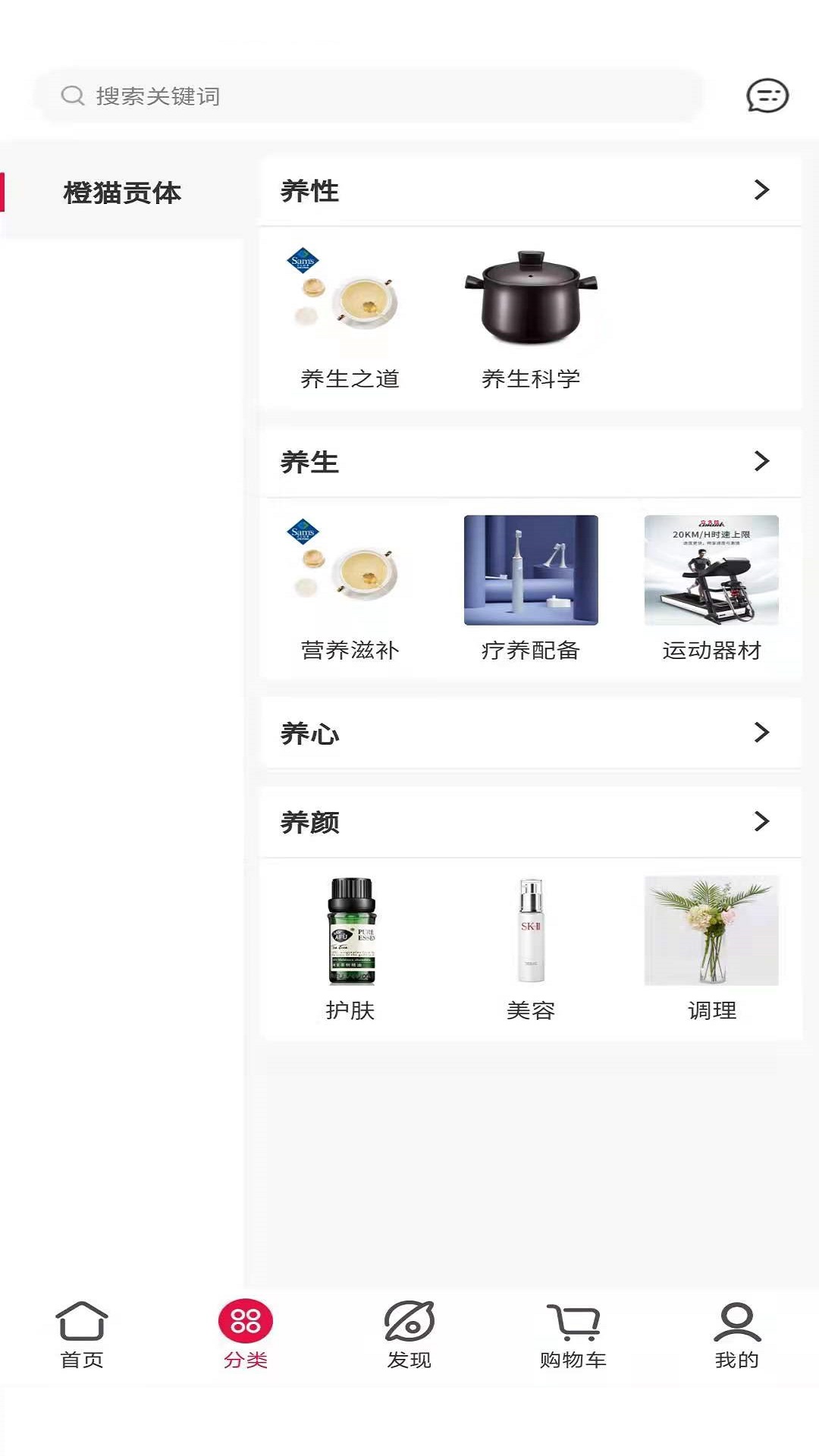819x1456 pixels.
Task: Select the 调理 flower vase thumbnail
Action: (712, 932)
